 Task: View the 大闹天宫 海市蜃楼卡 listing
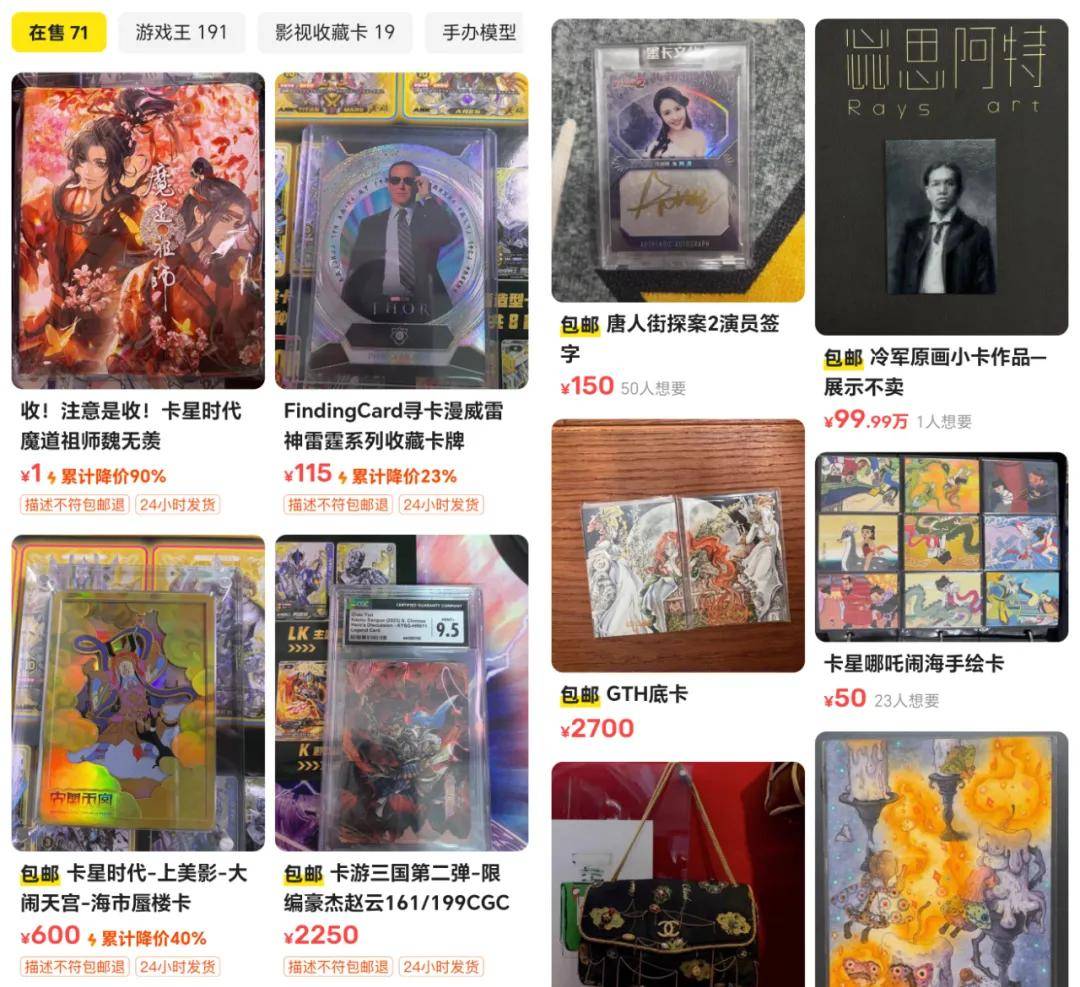[x=138, y=693]
